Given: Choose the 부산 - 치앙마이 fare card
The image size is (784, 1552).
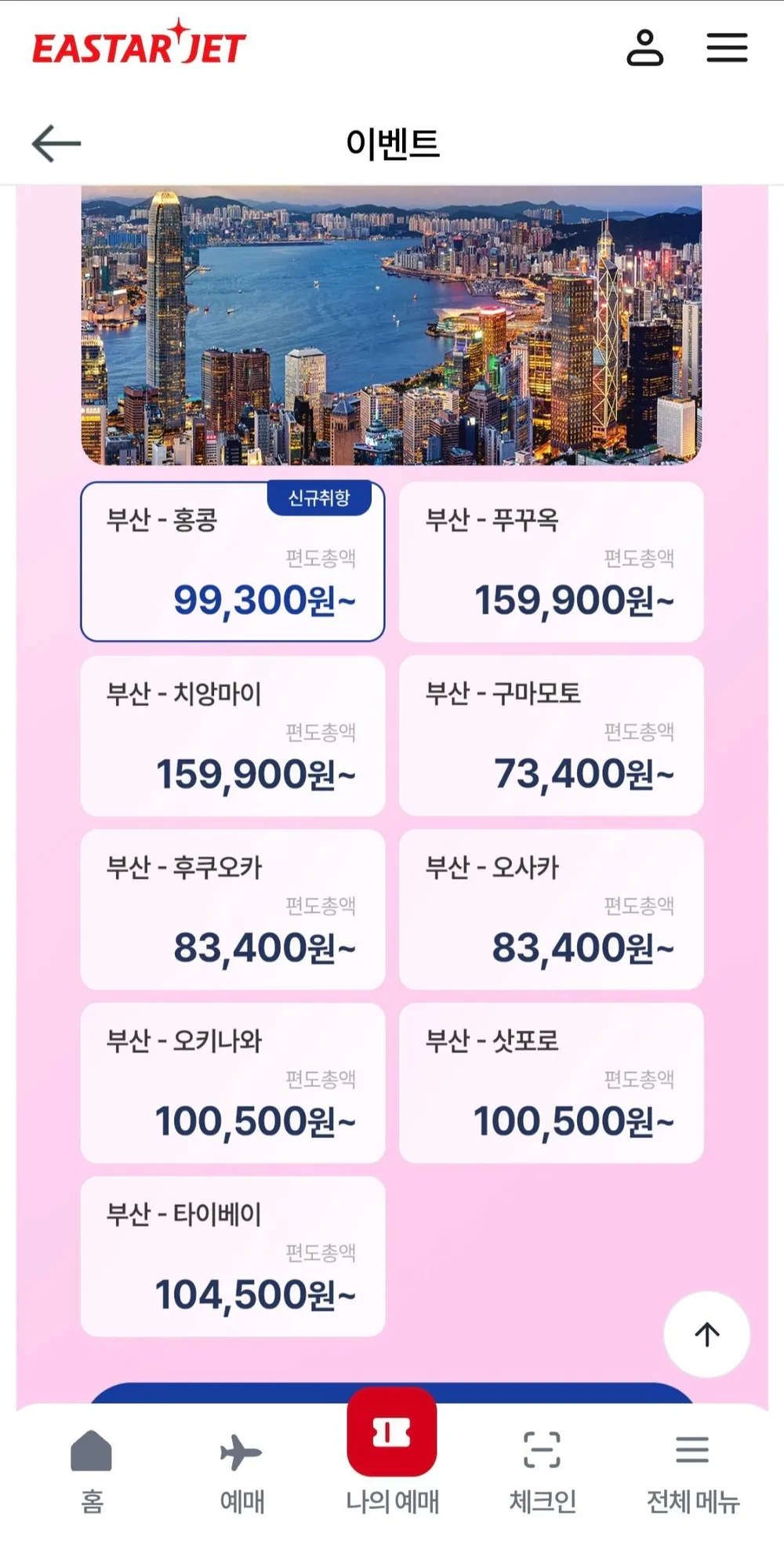Looking at the screenshot, I should (x=233, y=736).
